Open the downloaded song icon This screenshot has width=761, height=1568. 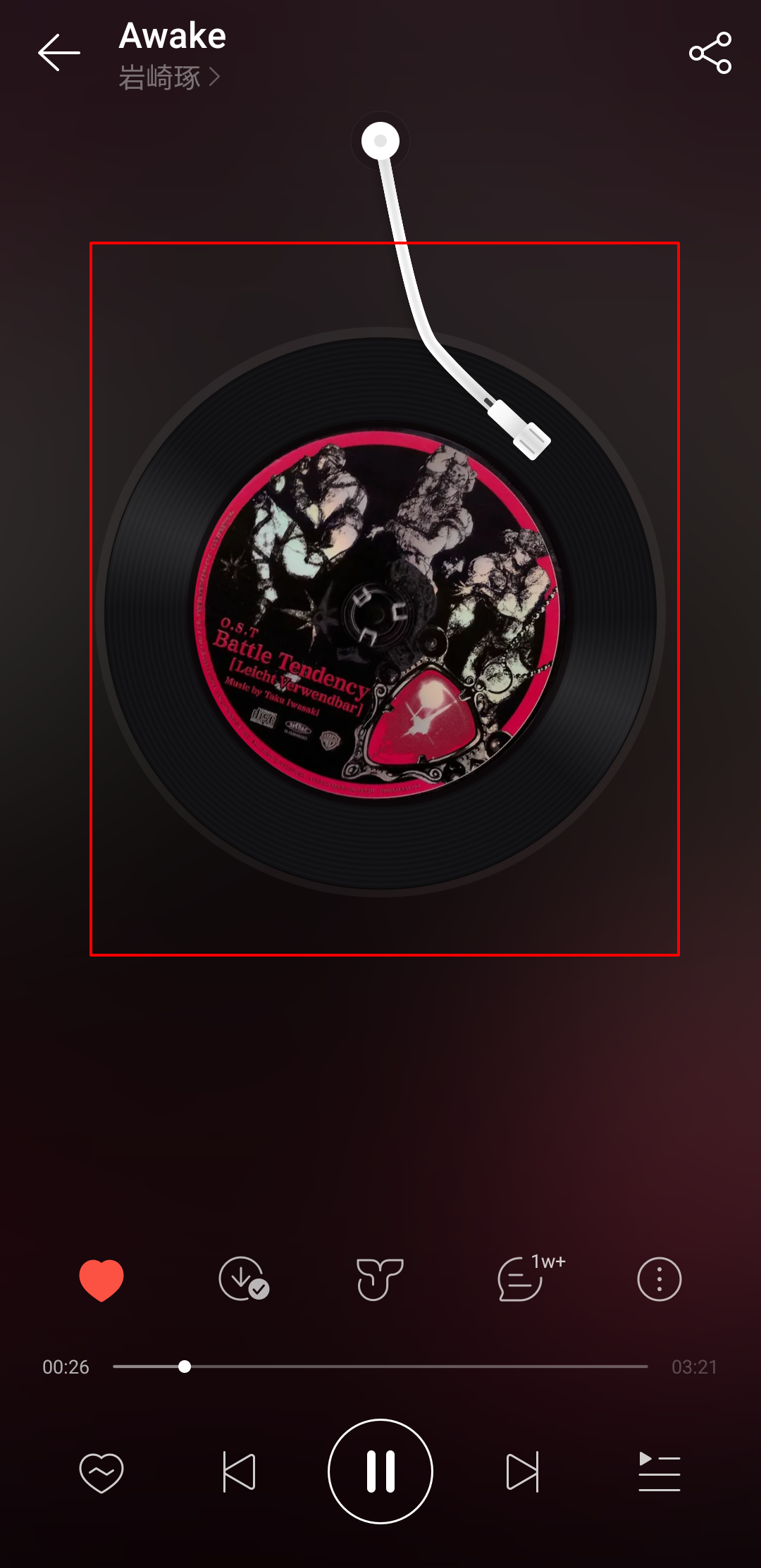[242, 1279]
